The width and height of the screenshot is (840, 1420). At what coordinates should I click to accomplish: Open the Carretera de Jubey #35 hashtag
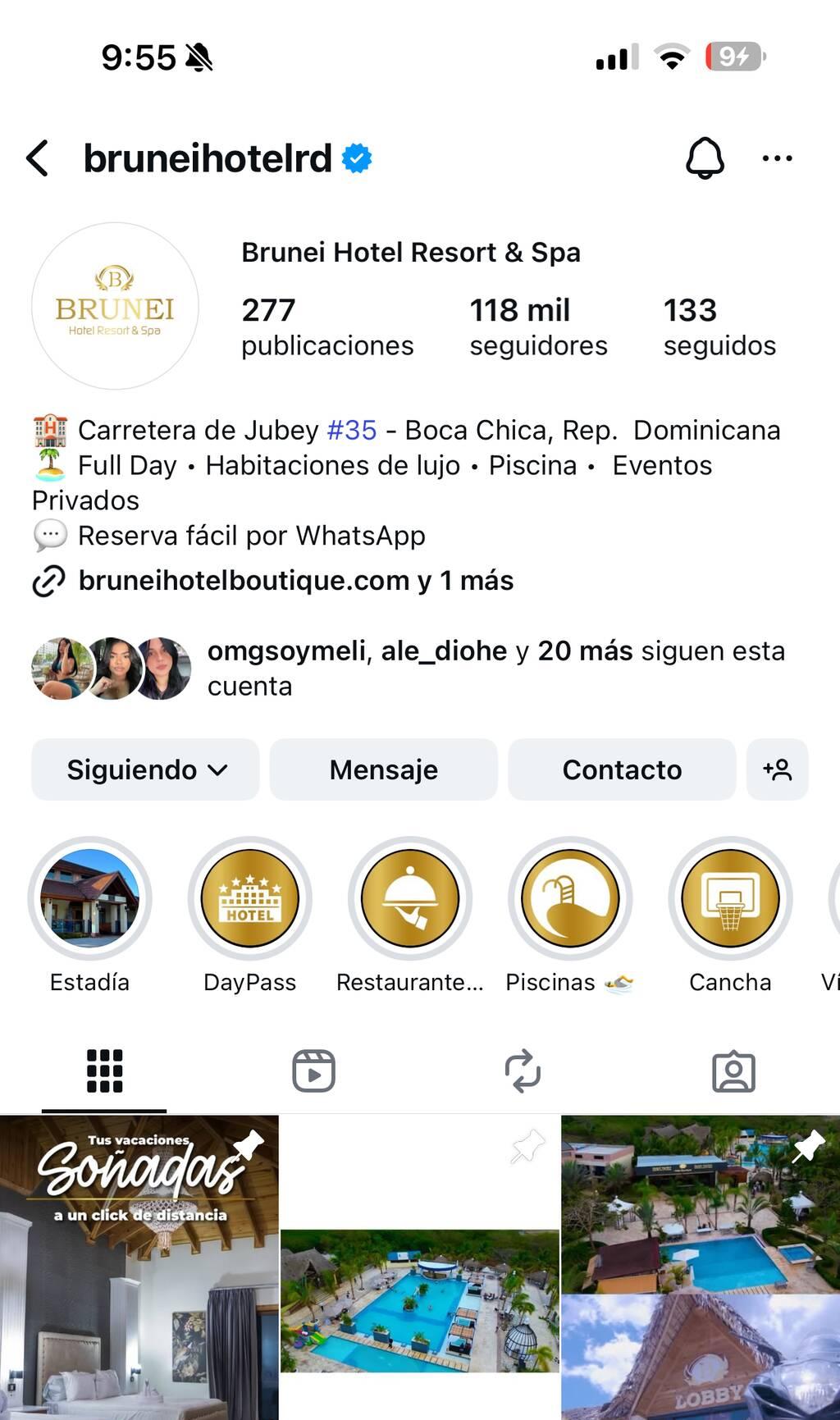click(x=352, y=430)
